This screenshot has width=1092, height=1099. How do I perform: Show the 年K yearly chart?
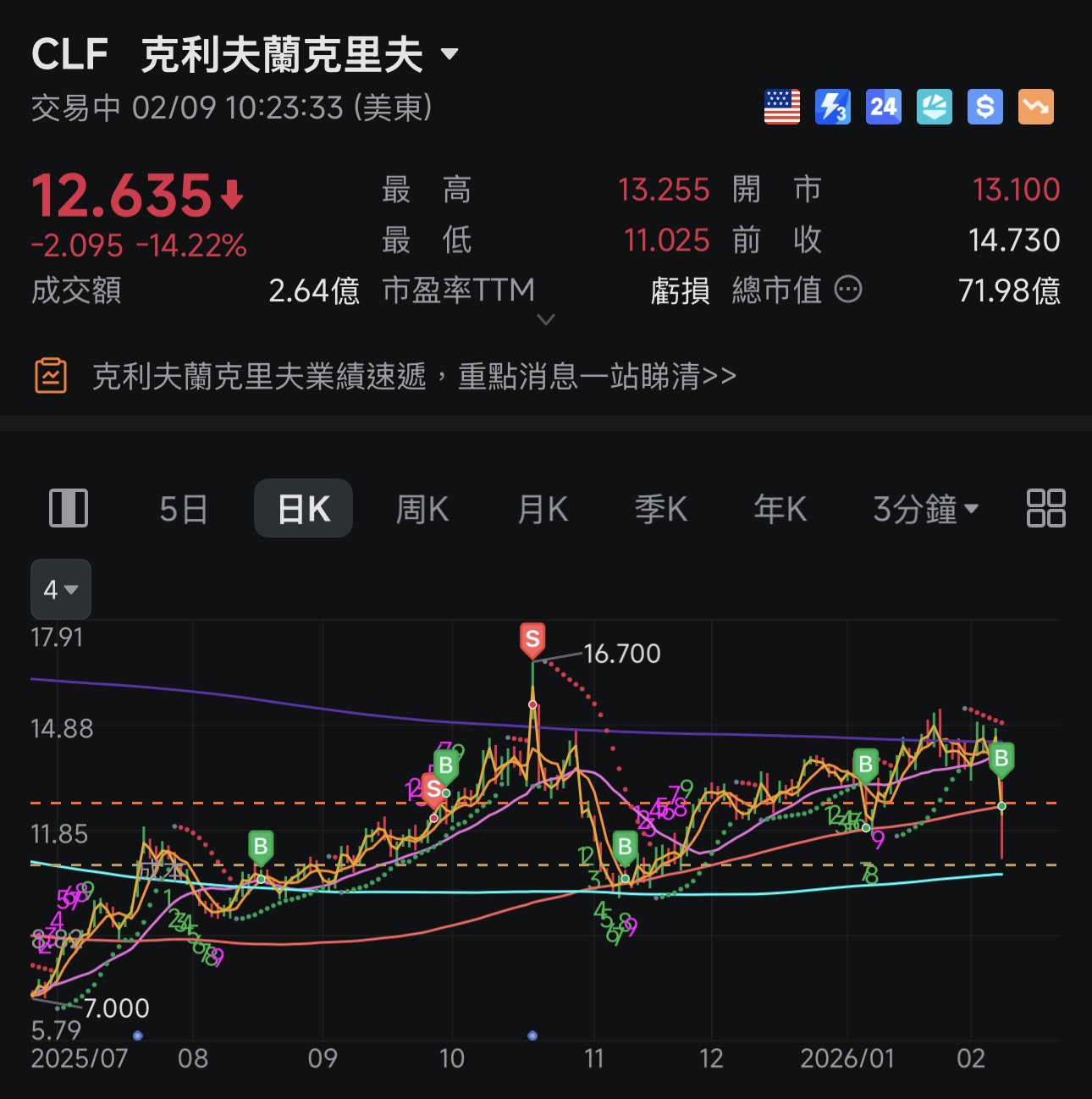(x=780, y=509)
